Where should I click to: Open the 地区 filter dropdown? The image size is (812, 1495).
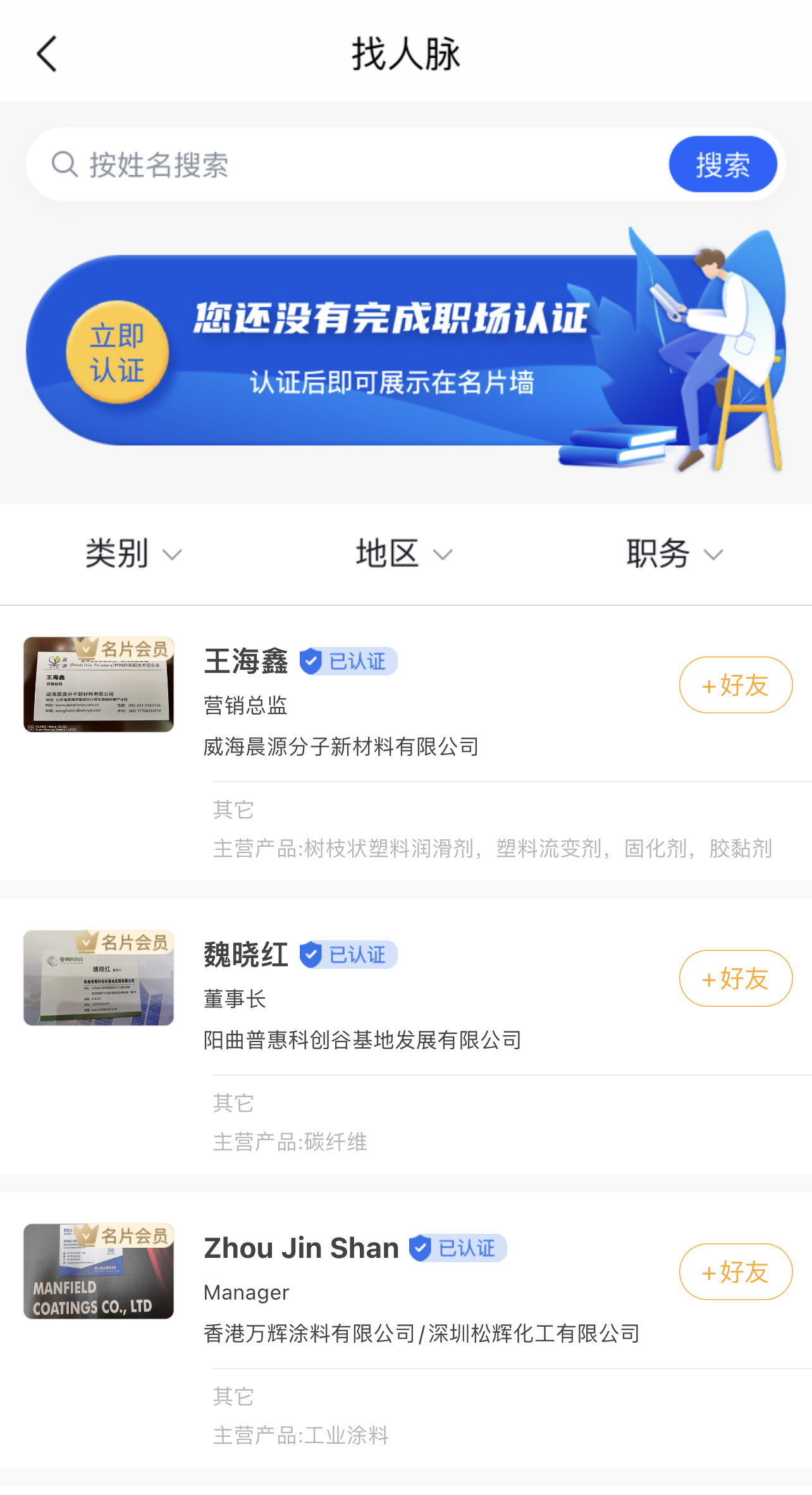tap(403, 553)
